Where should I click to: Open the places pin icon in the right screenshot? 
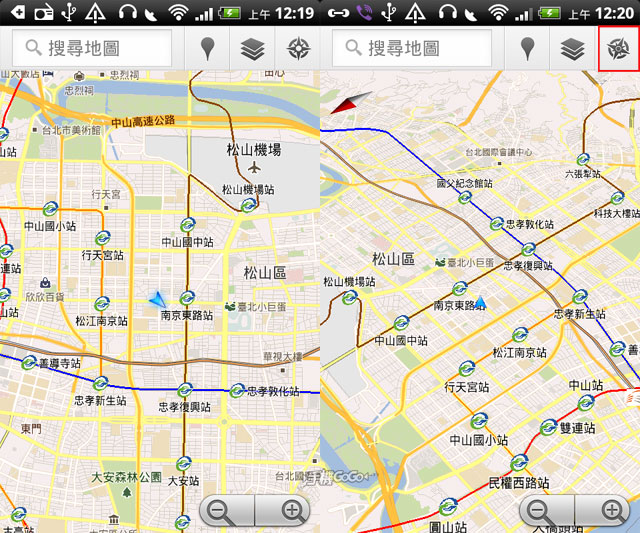coord(528,49)
